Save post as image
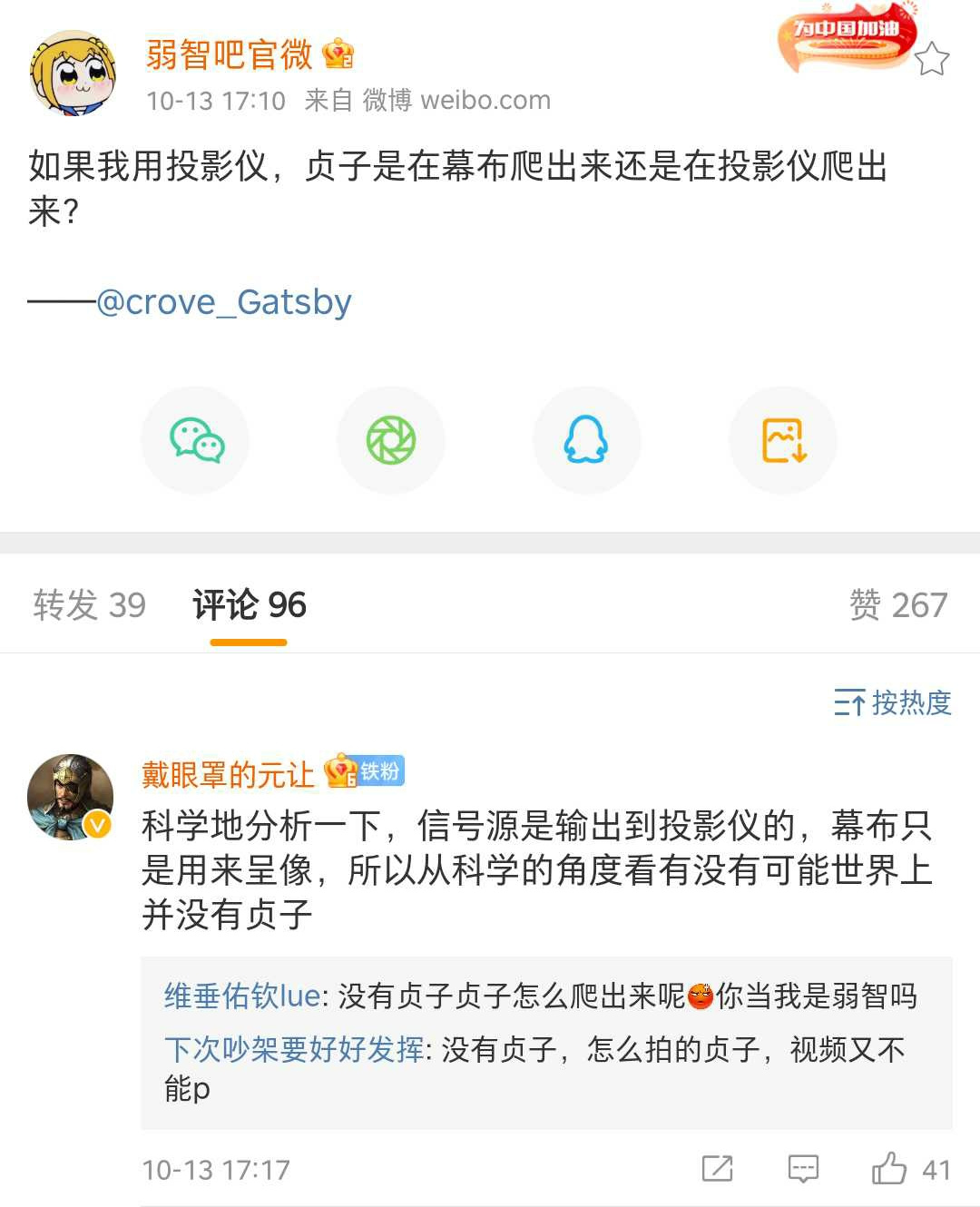980x1207 pixels. click(x=783, y=441)
